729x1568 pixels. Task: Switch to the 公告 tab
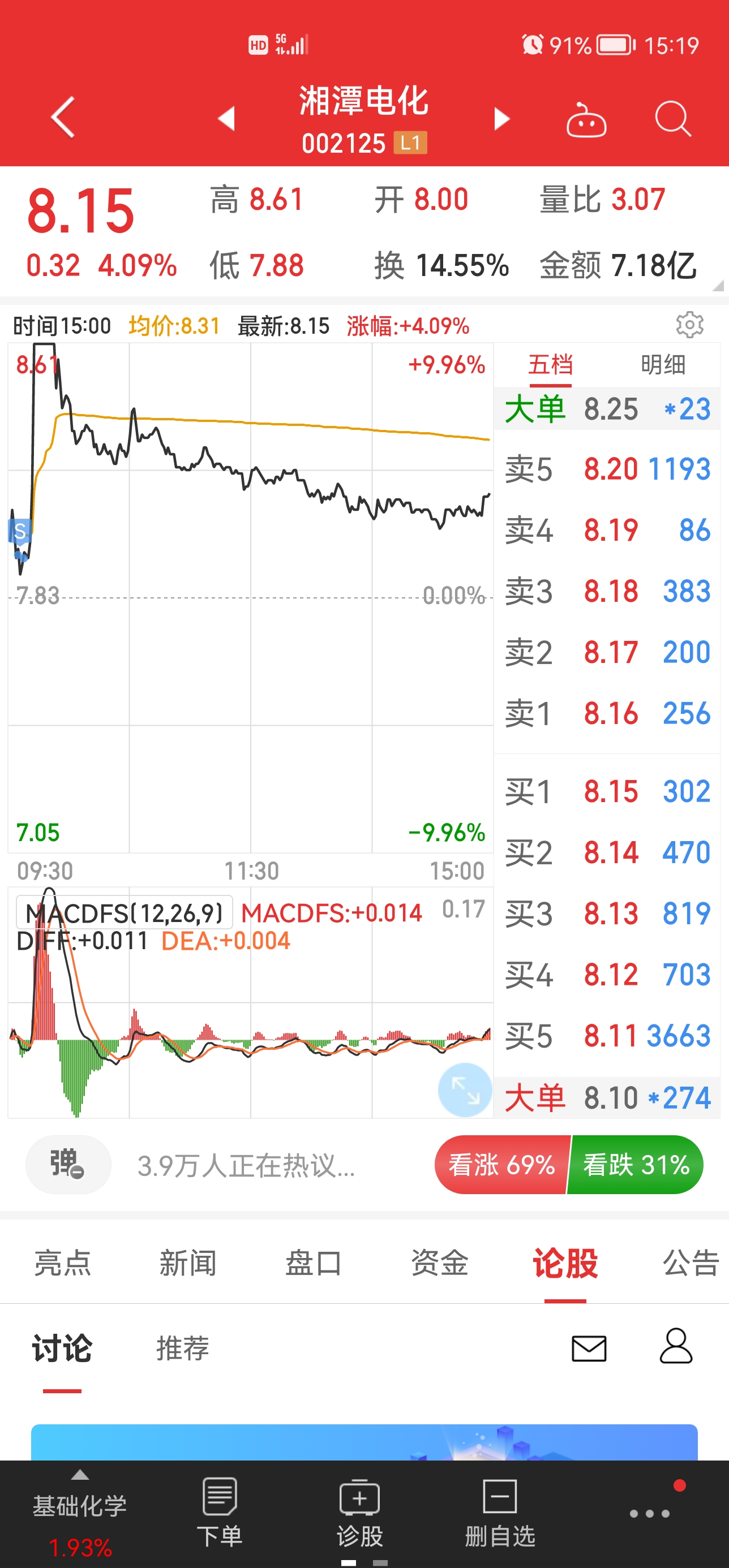click(691, 1262)
